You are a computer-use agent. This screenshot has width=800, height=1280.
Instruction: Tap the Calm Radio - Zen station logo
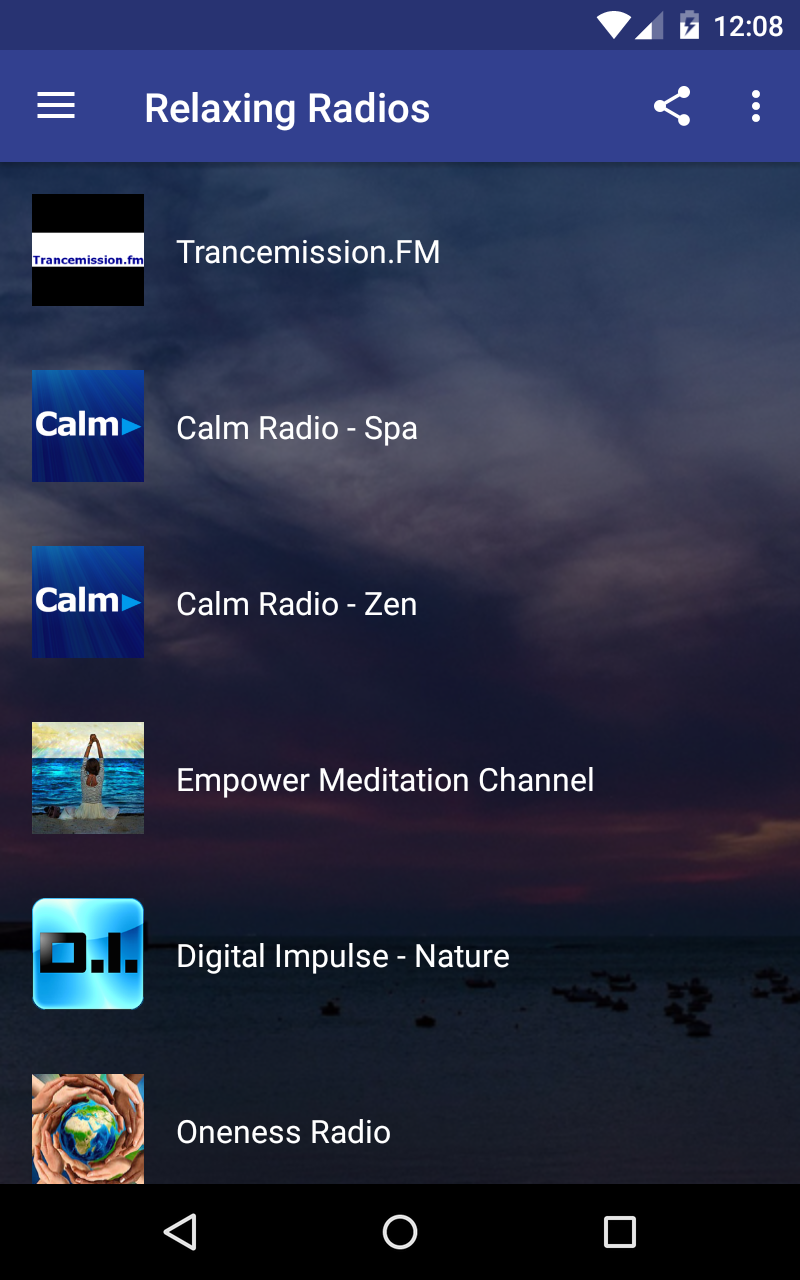coord(88,602)
